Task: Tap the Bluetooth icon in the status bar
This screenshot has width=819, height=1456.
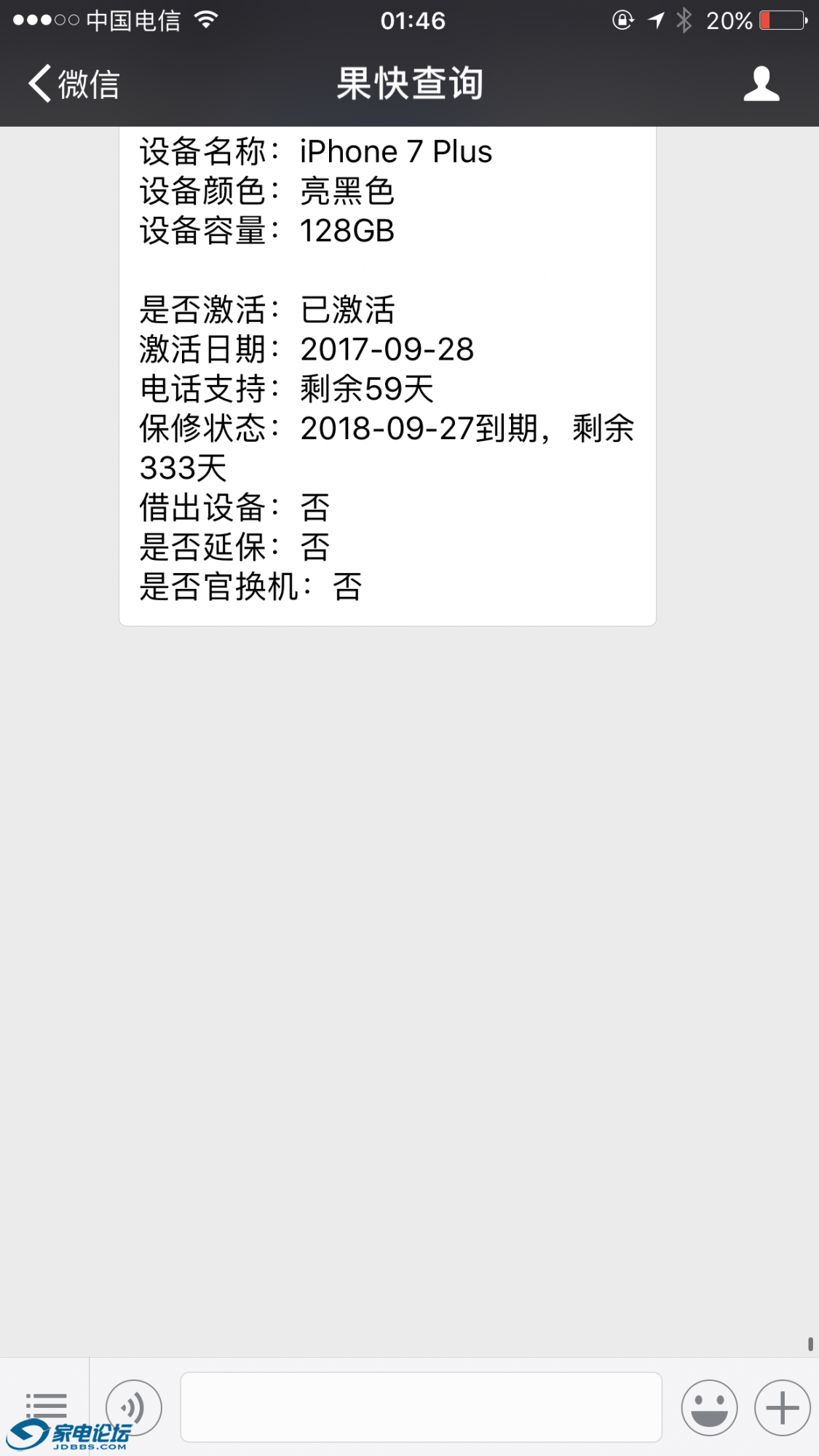Action: click(x=683, y=21)
